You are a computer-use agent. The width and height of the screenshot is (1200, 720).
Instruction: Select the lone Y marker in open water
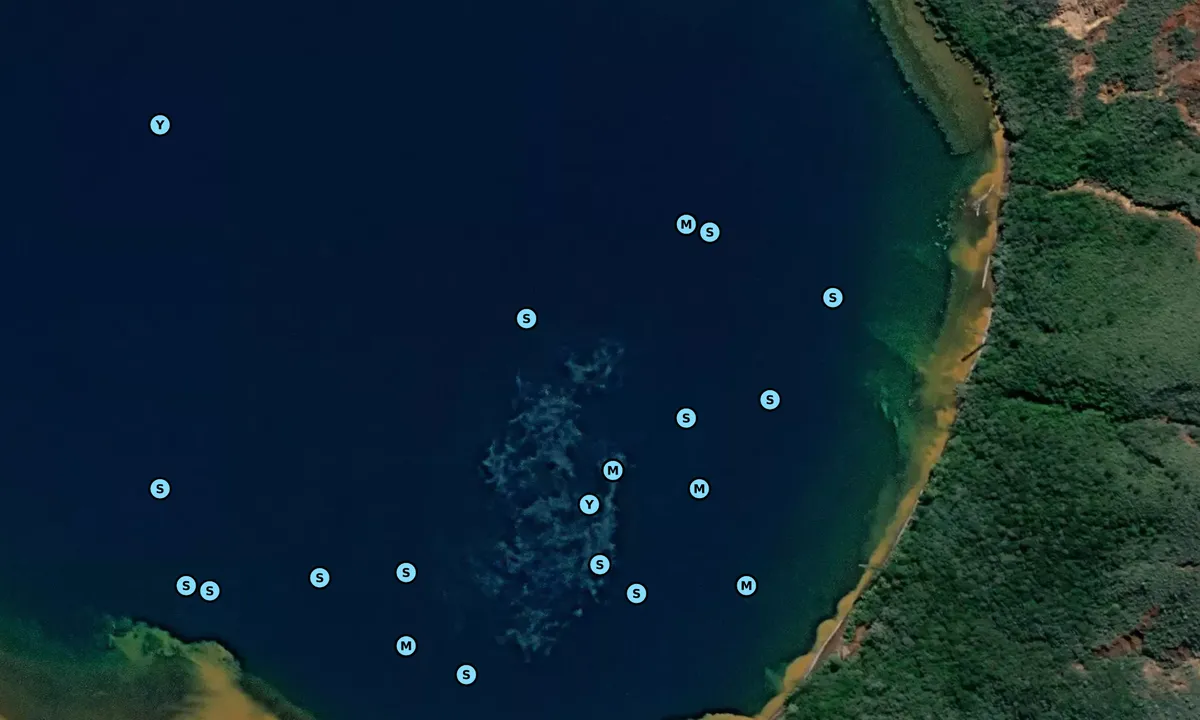coord(160,125)
